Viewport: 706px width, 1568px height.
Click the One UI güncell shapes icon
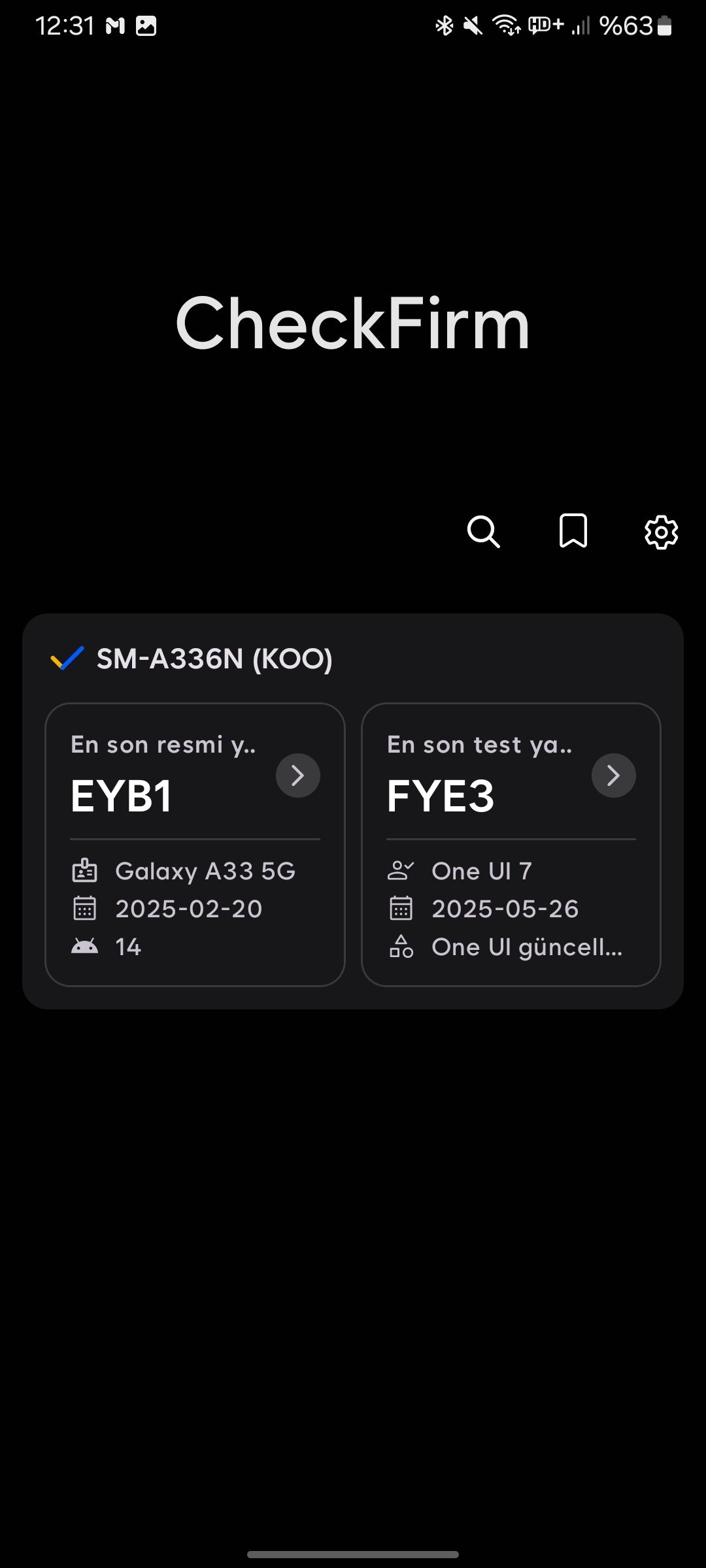[x=401, y=946]
